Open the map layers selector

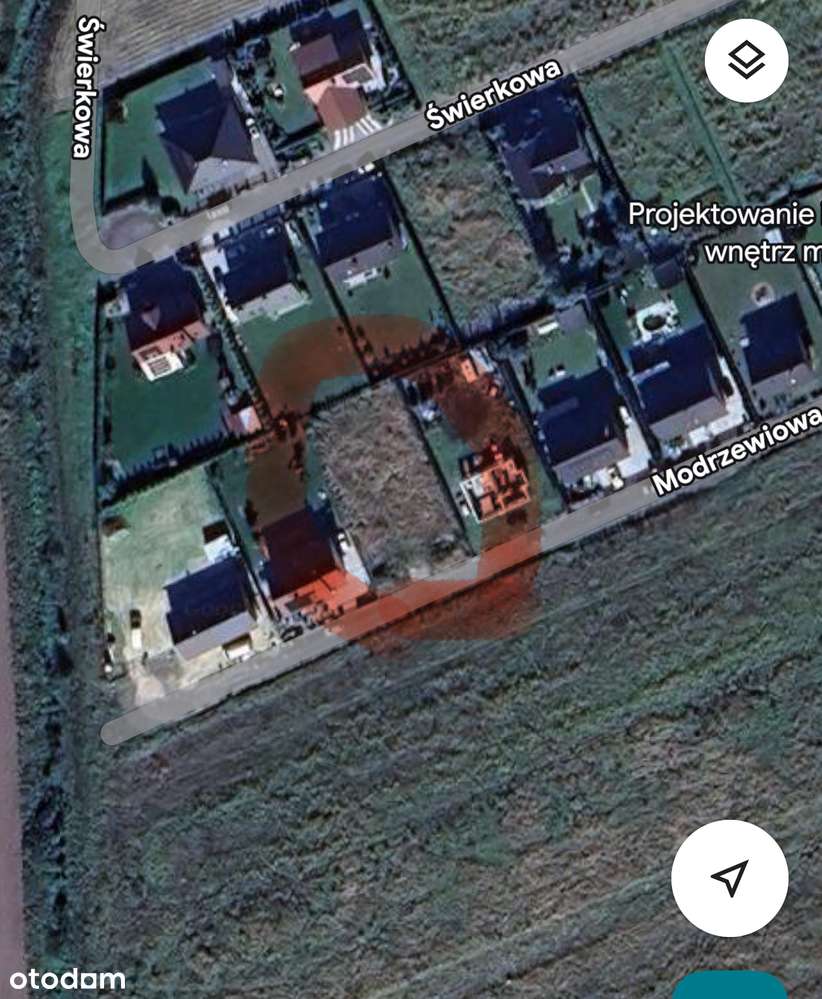(x=746, y=60)
